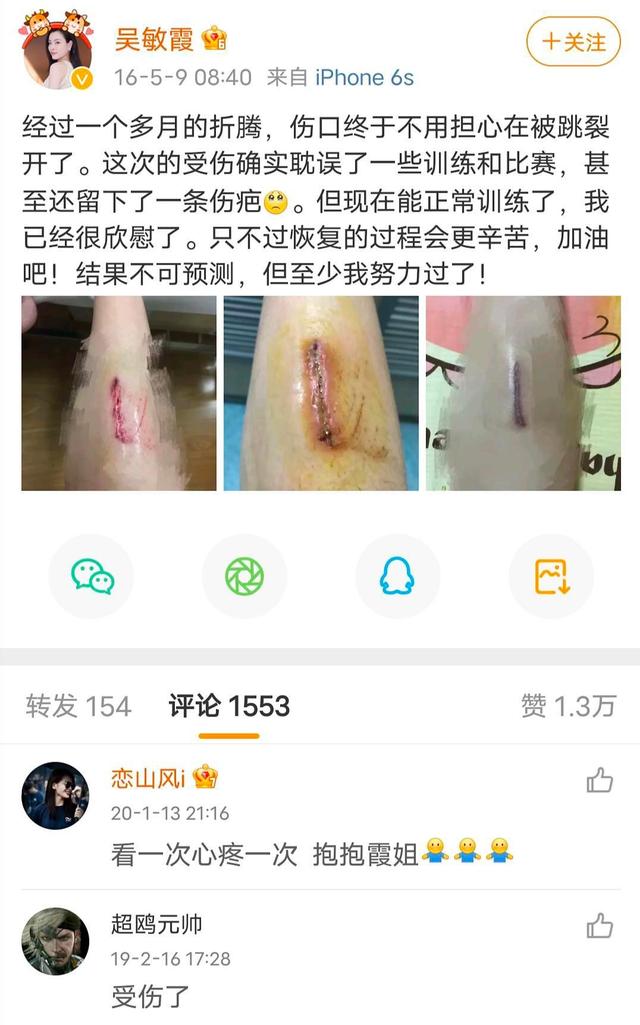This screenshot has height=1025, width=640.
Task: Open the first wound photo in the post
Action: pyautogui.click(x=119, y=393)
